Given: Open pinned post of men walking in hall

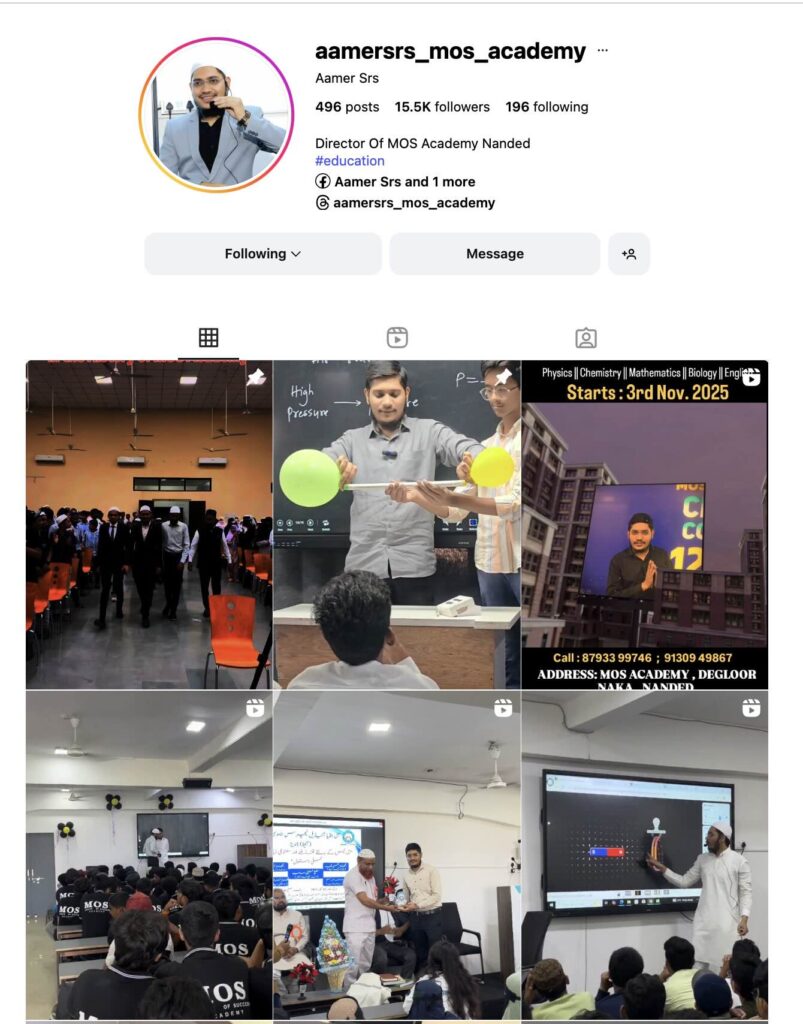Looking at the screenshot, I should click(149, 525).
